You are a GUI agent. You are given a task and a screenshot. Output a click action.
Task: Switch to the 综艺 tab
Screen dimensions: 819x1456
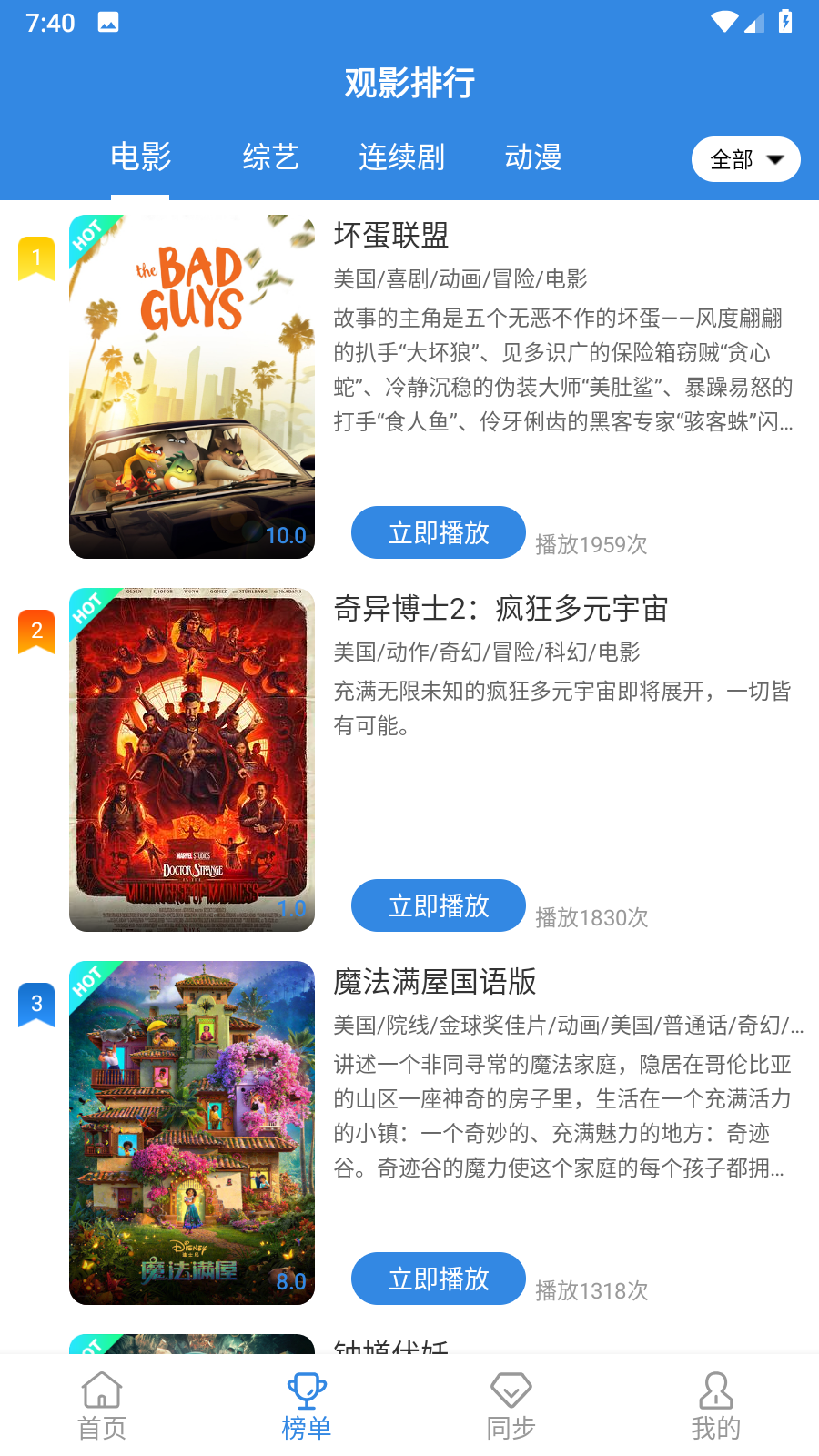pos(270,157)
